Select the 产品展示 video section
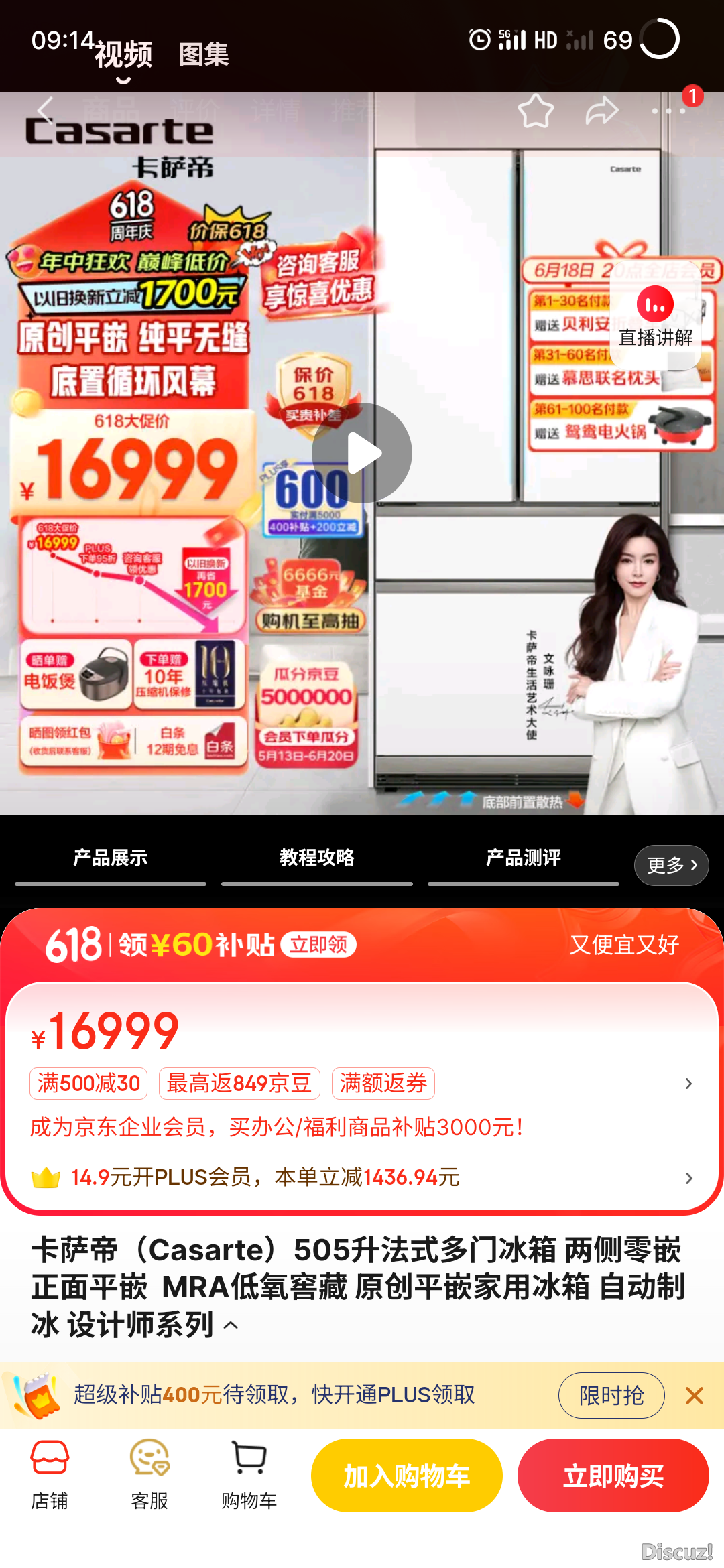This screenshot has width=724, height=1568. [111, 858]
